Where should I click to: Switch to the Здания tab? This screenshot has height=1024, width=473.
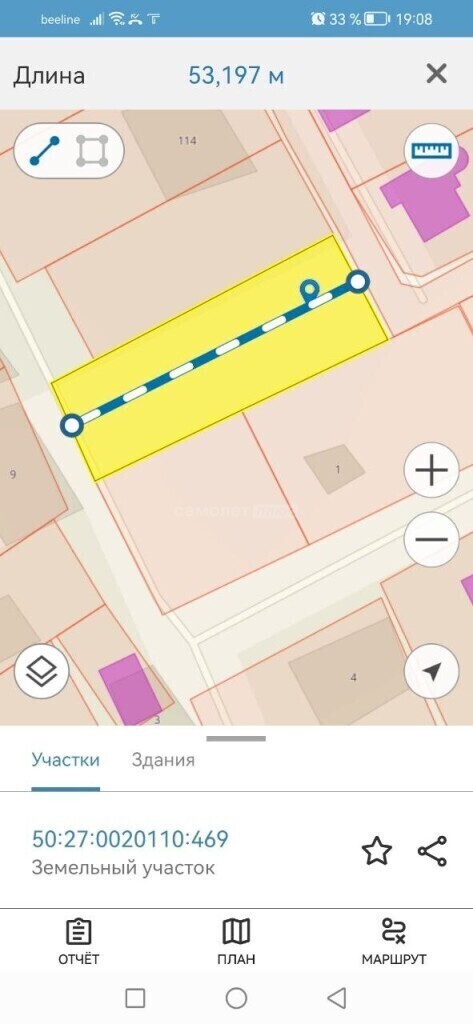coord(163,760)
